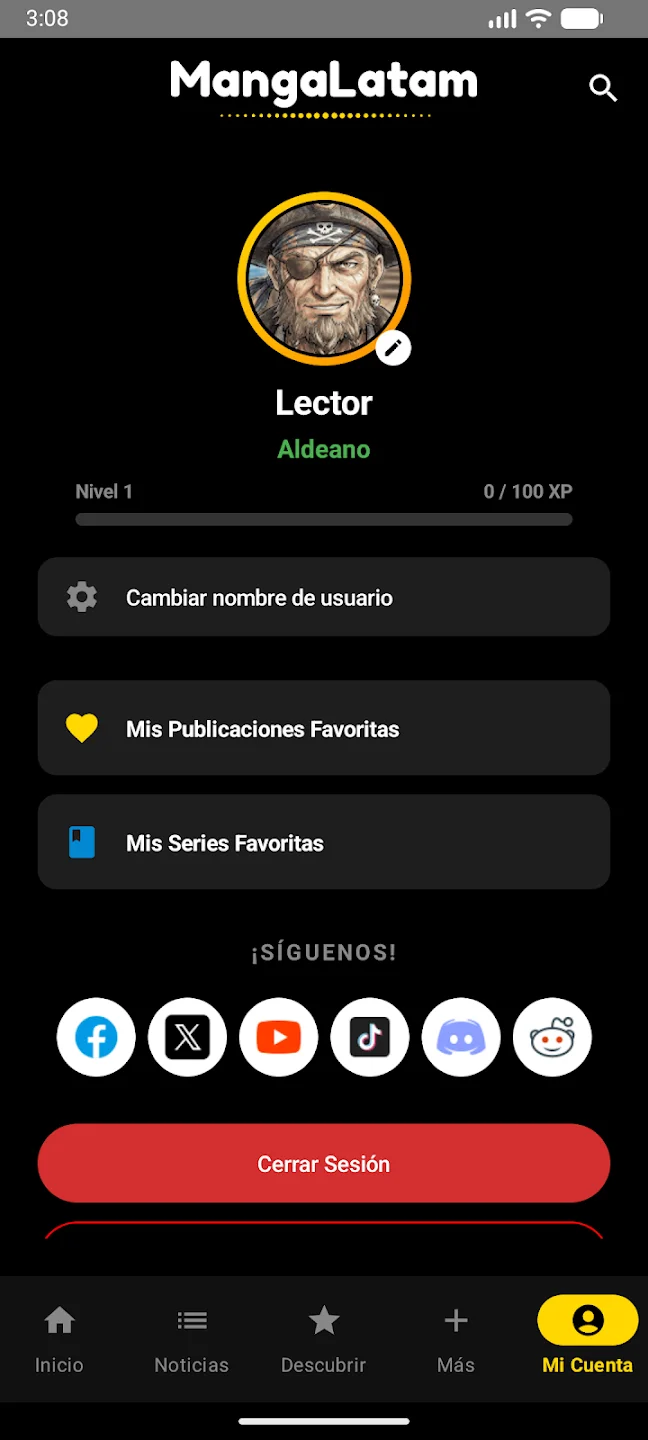Image resolution: width=648 pixels, height=1440 pixels.
Task: Switch to the Descubrir tab
Action: (323, 1338)
